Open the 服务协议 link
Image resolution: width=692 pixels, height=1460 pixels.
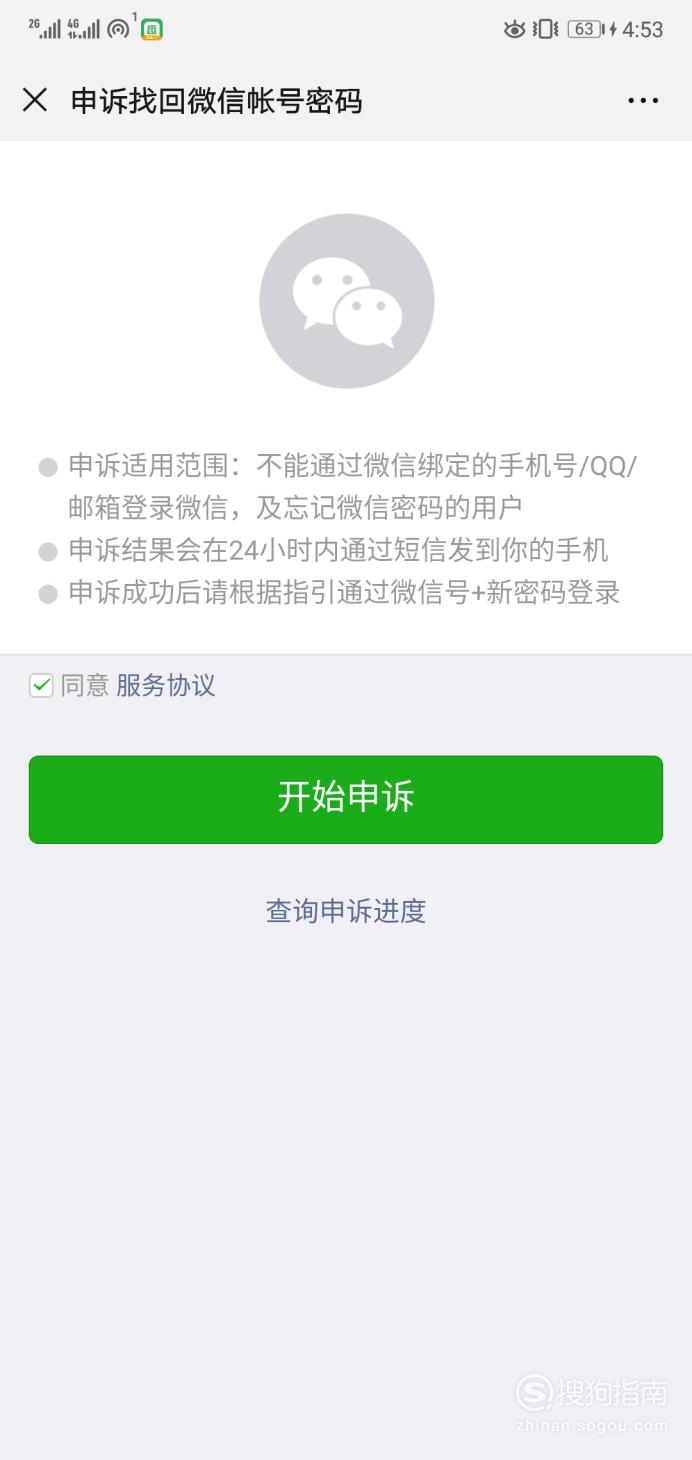(166, 685)
